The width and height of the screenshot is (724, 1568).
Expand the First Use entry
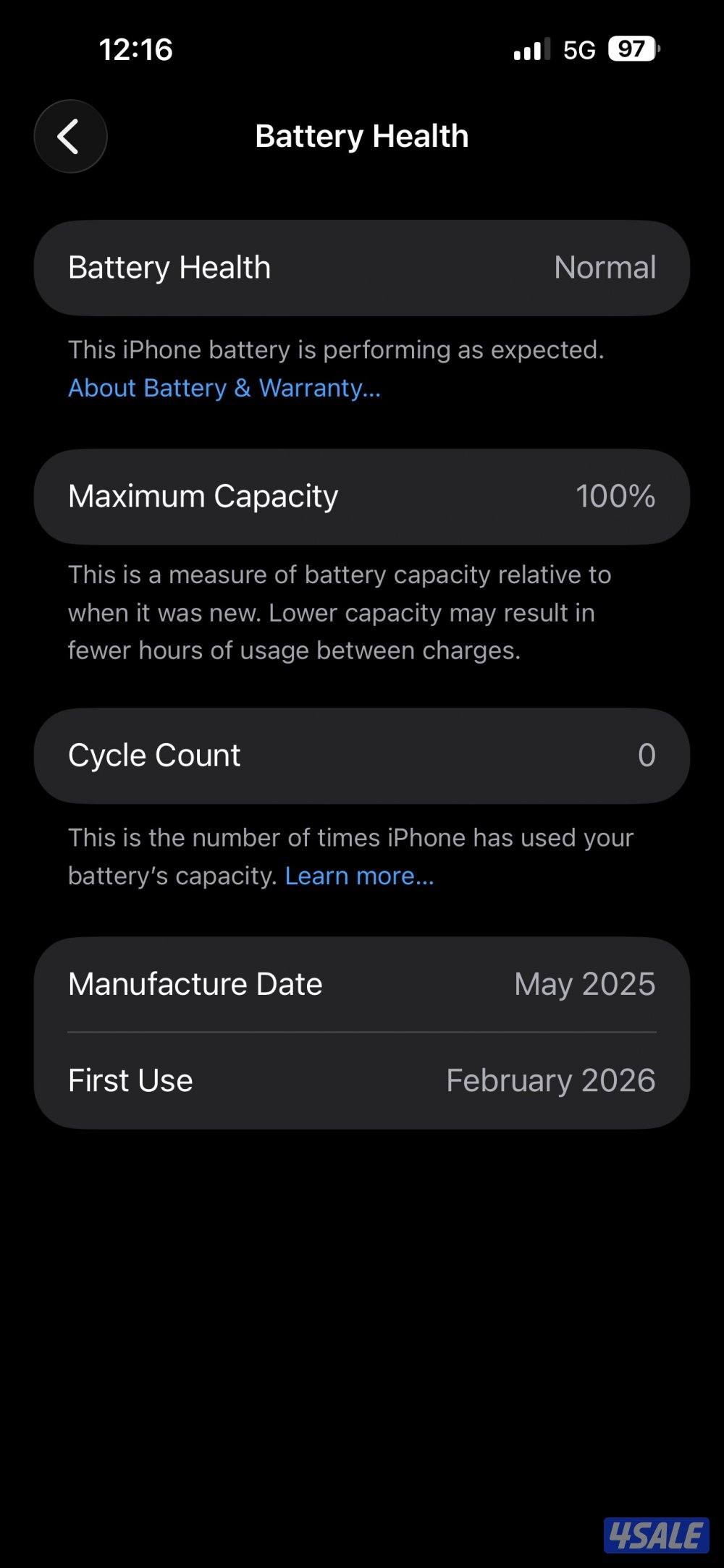(361, 1080)
